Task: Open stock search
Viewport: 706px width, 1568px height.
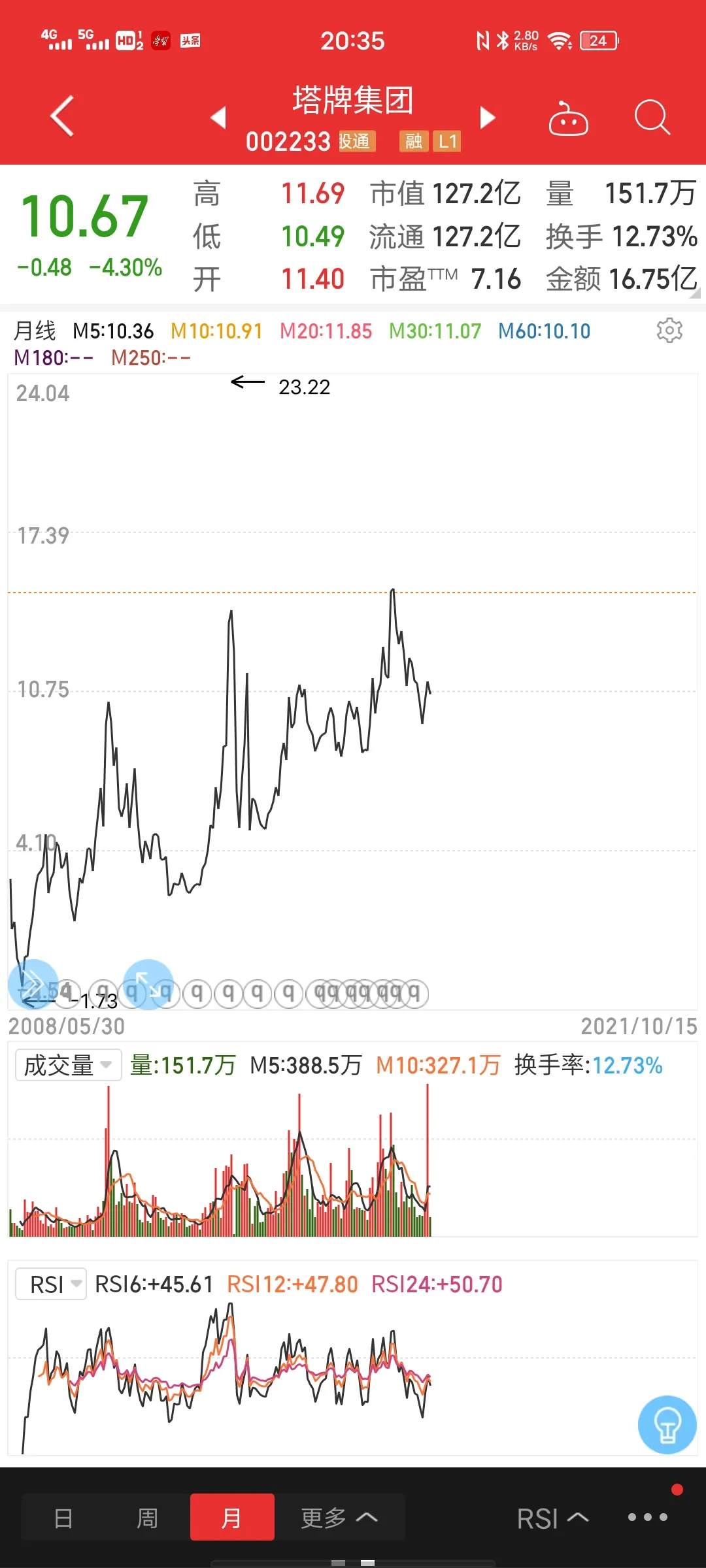Action: point(652,118)
